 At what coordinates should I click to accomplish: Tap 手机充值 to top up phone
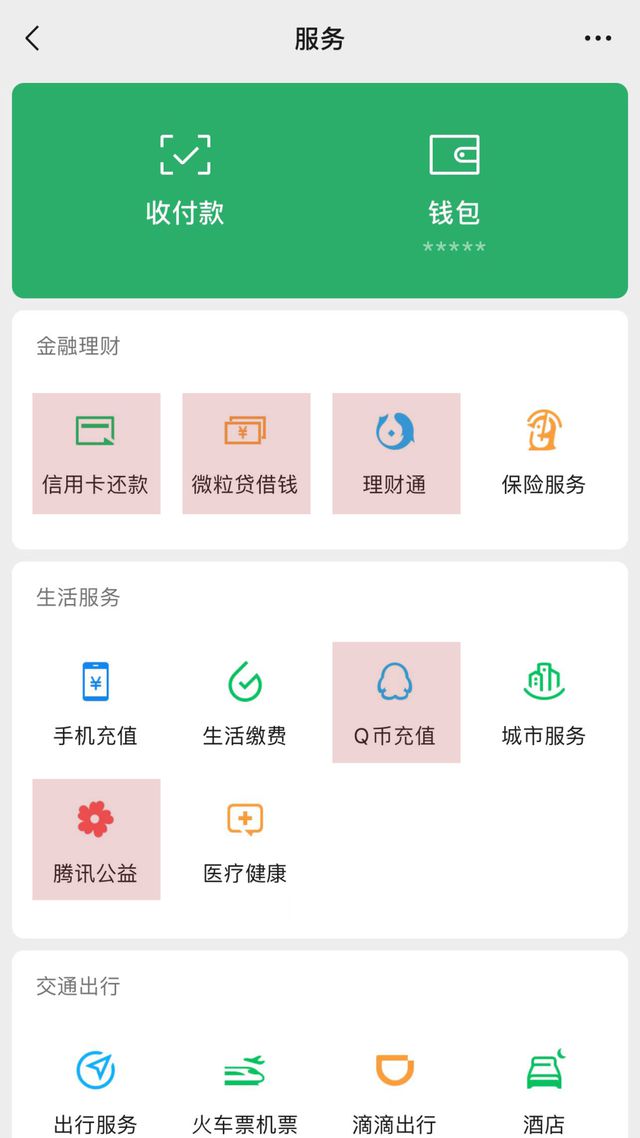(x=96, y=703)
